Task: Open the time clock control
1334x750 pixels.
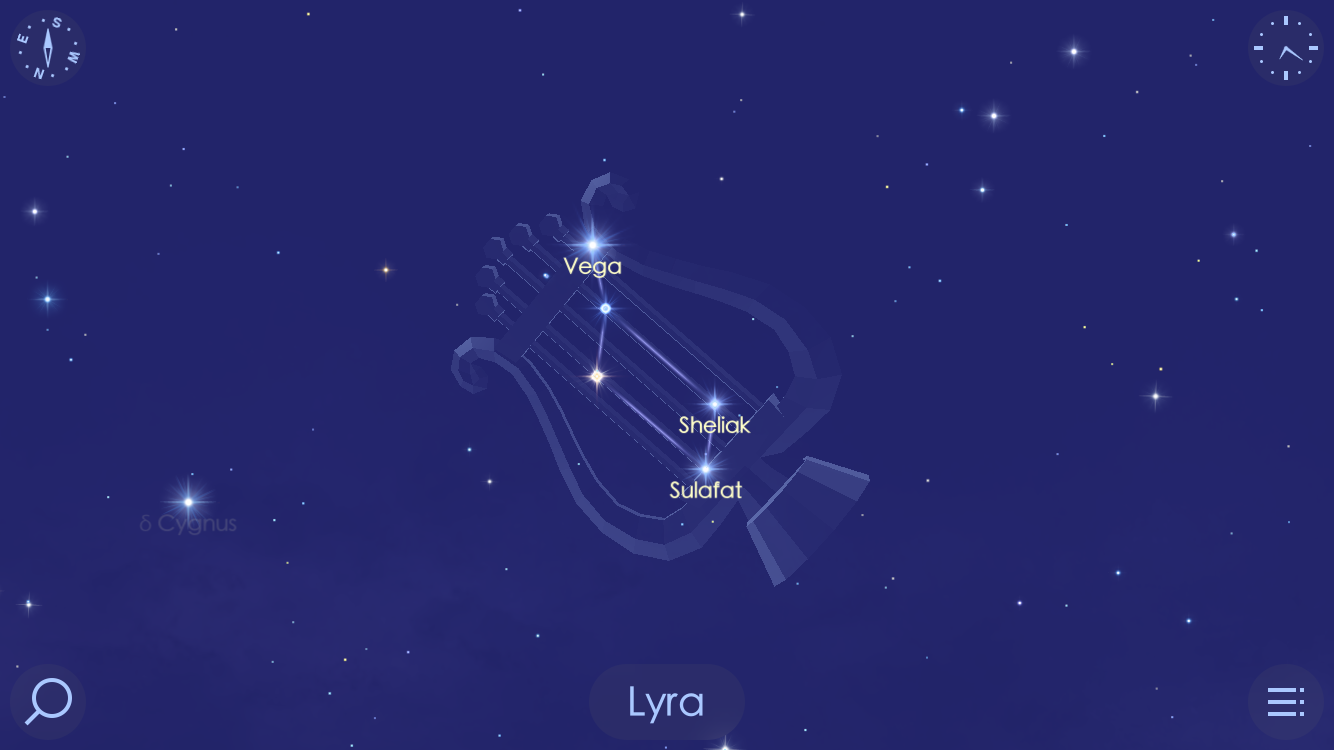Action: 1286,48
